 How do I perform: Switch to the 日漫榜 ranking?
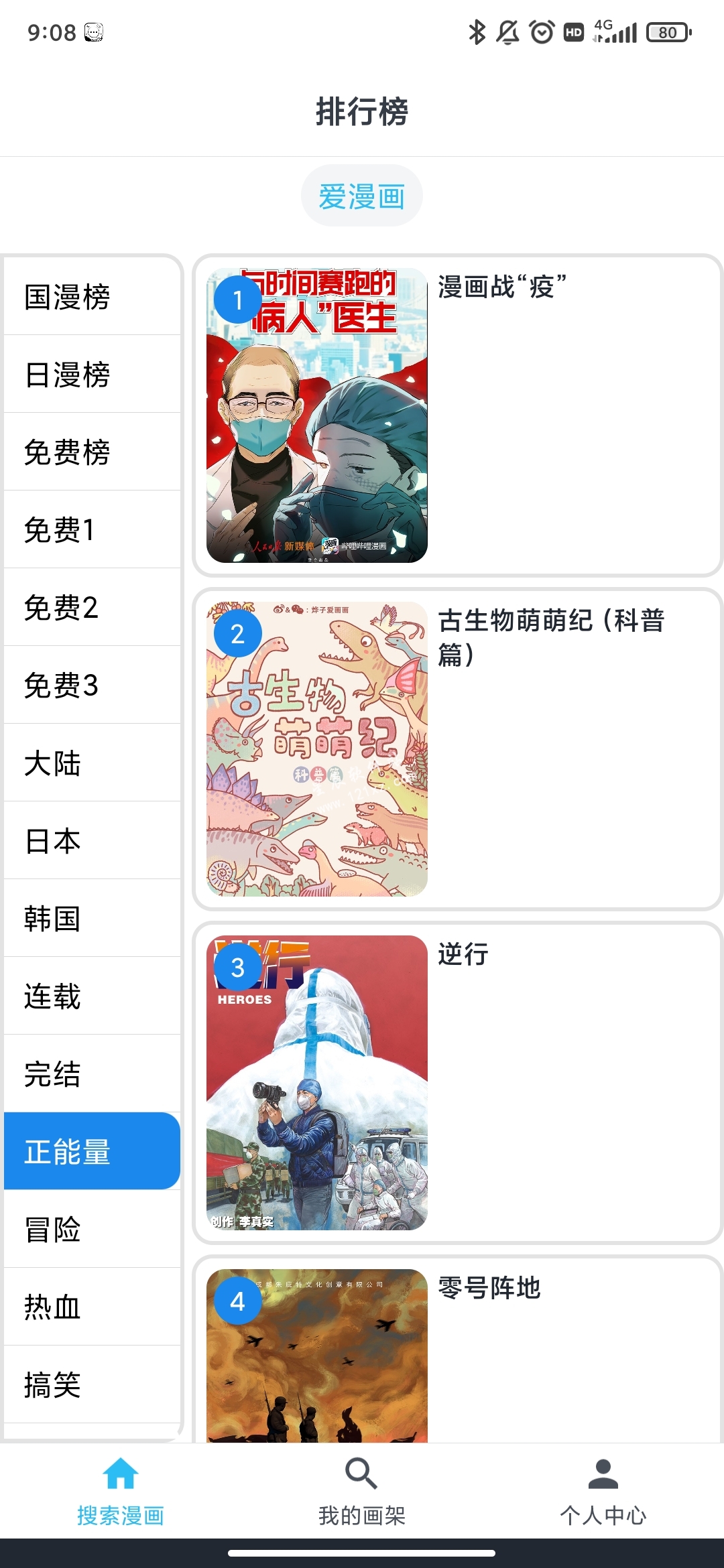tap(92, 375)
